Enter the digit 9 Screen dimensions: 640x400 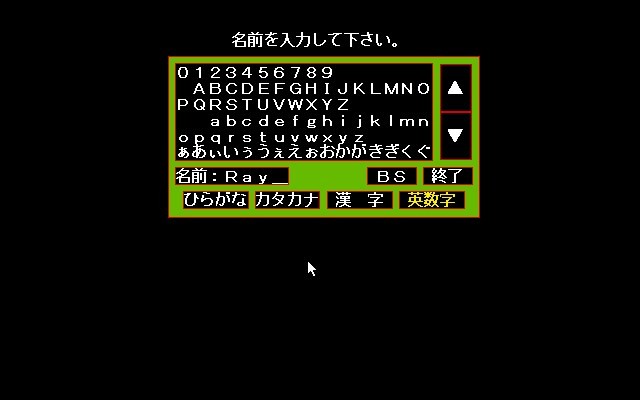click(327, 72)
